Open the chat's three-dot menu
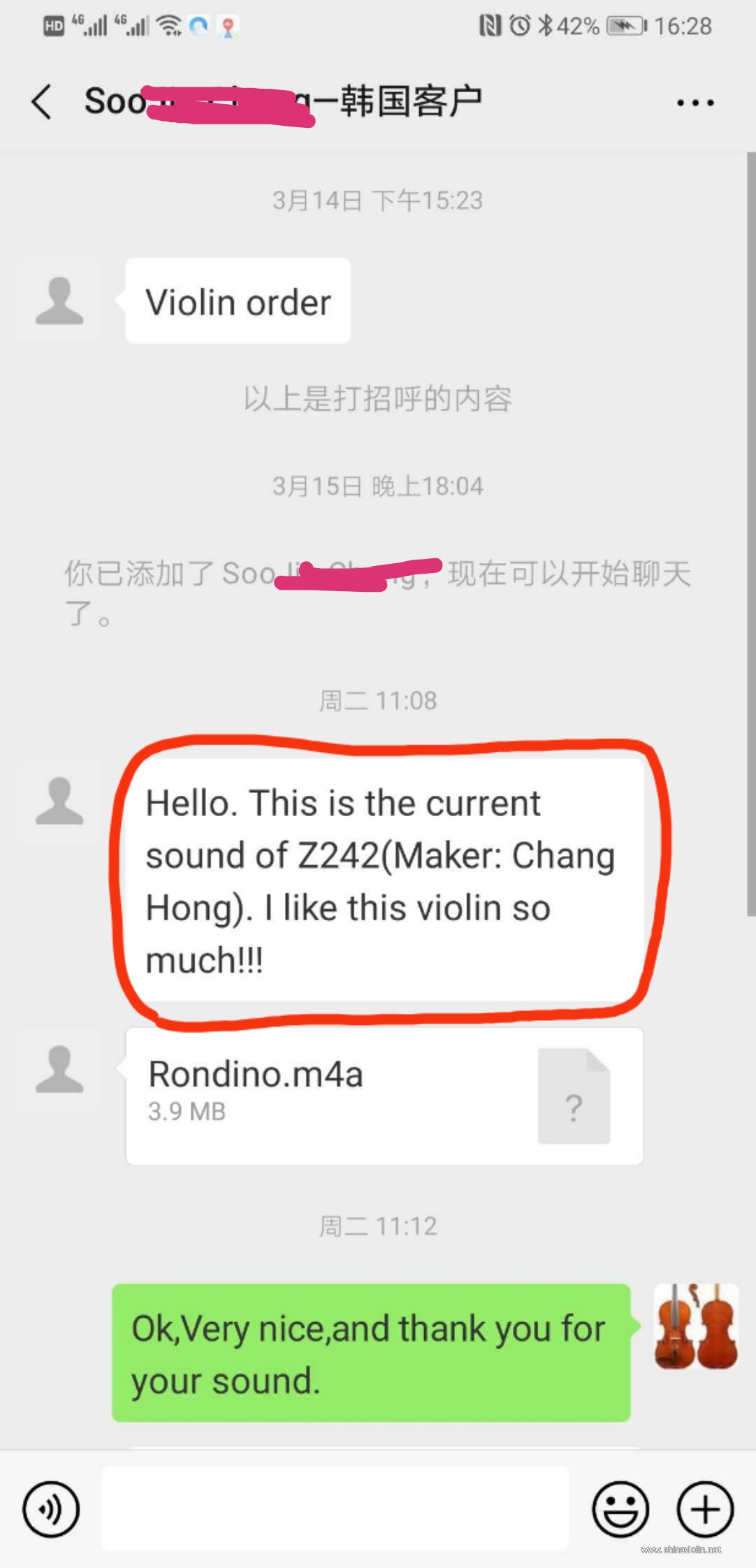Screen dimensions: 756x1568 [x=695, y=103]
